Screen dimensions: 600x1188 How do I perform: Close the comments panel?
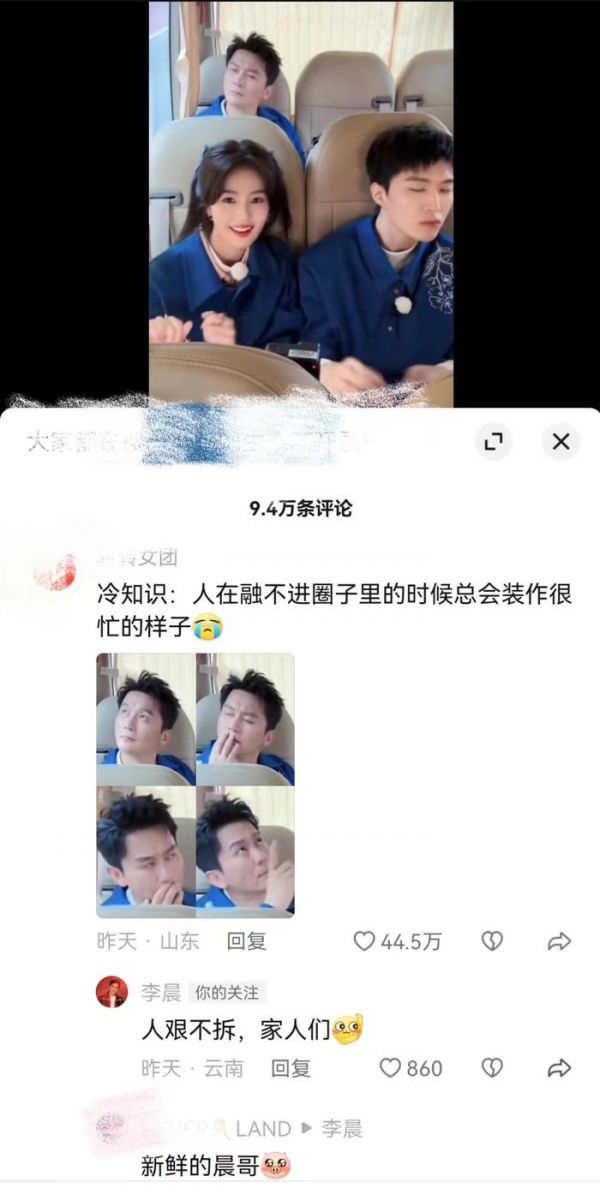[561, 441]
